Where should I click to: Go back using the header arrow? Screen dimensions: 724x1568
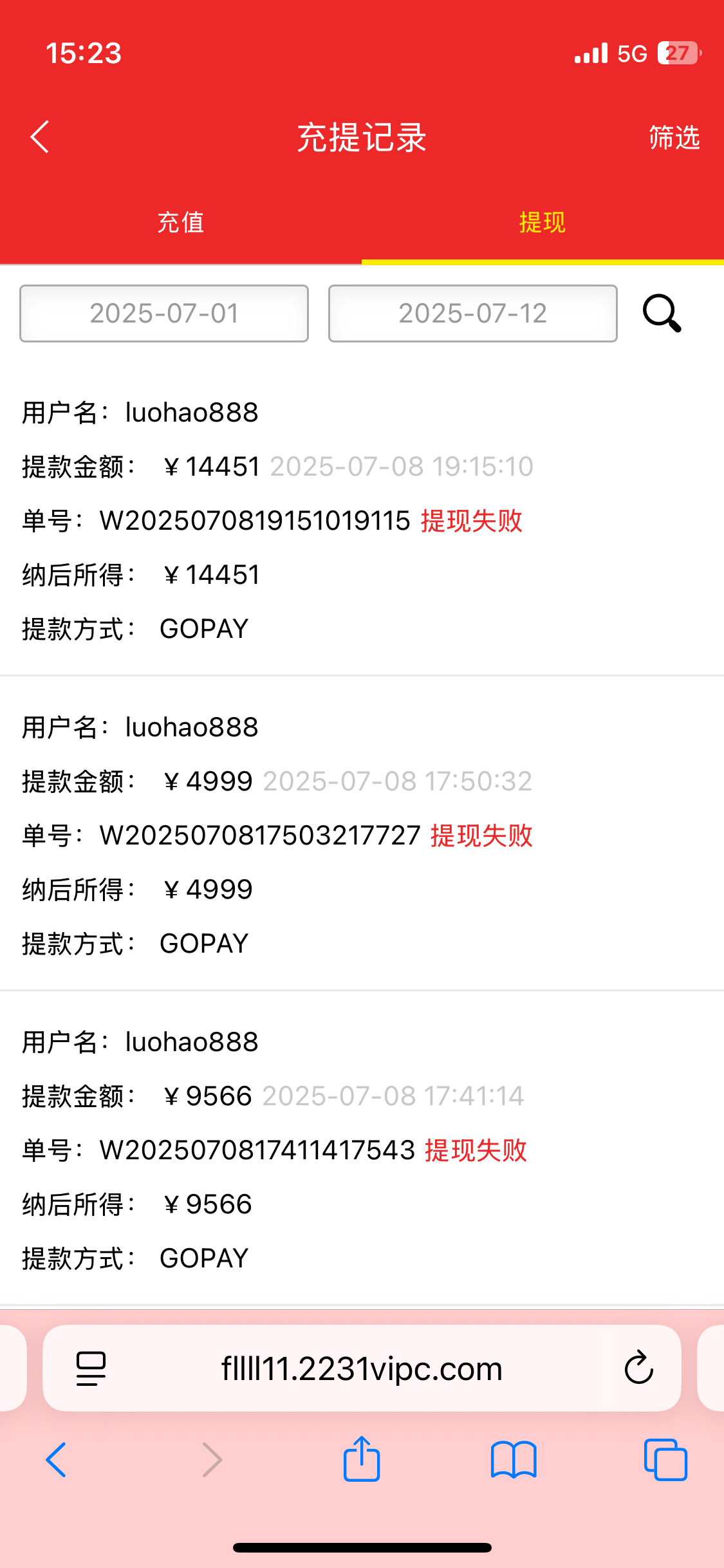point(40,136)
